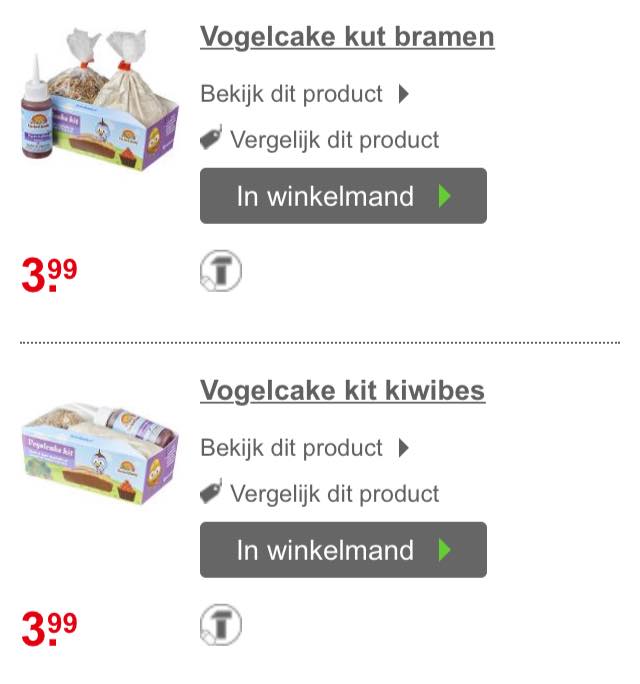Open the Vogelcake kut bramen title link
Image resolution: width=640 pixels, height=684 pixels.
[x=347, y=37]
